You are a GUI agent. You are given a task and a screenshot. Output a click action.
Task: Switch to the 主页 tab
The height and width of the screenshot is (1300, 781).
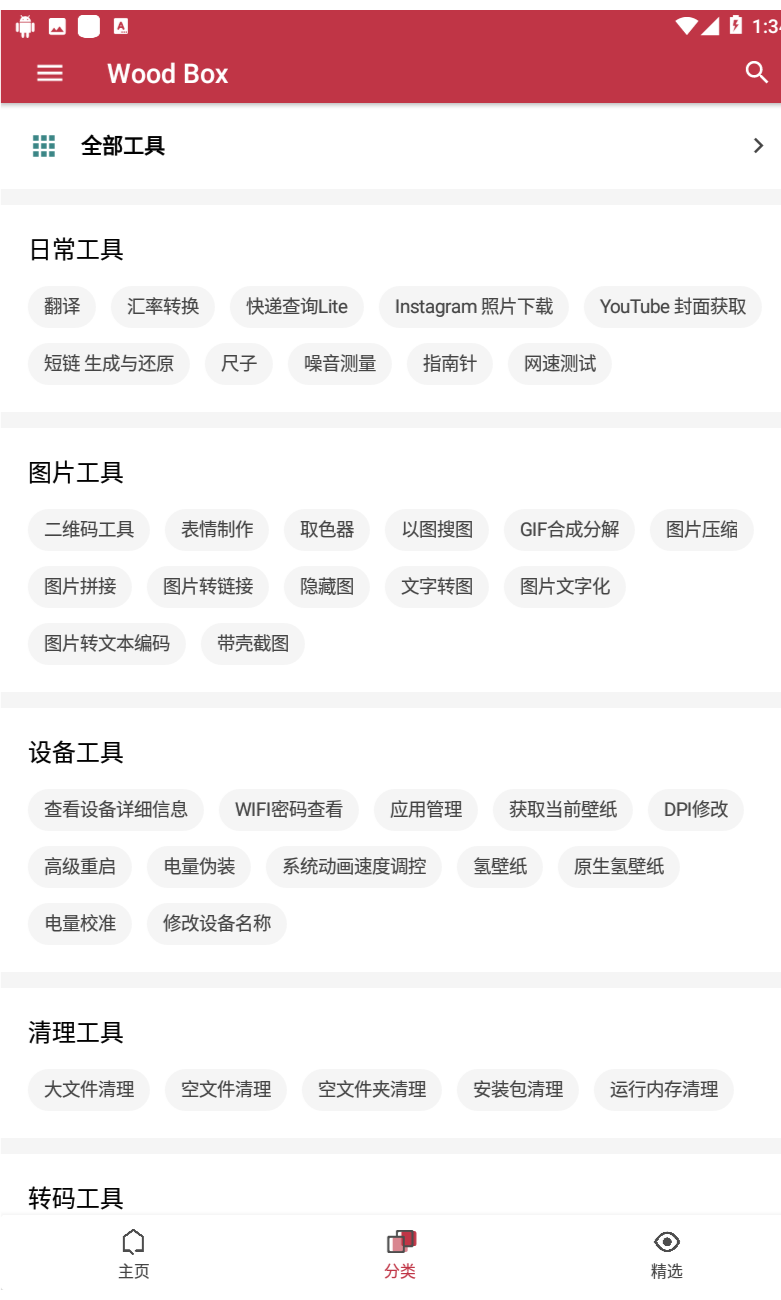(x=133, y=1255)
